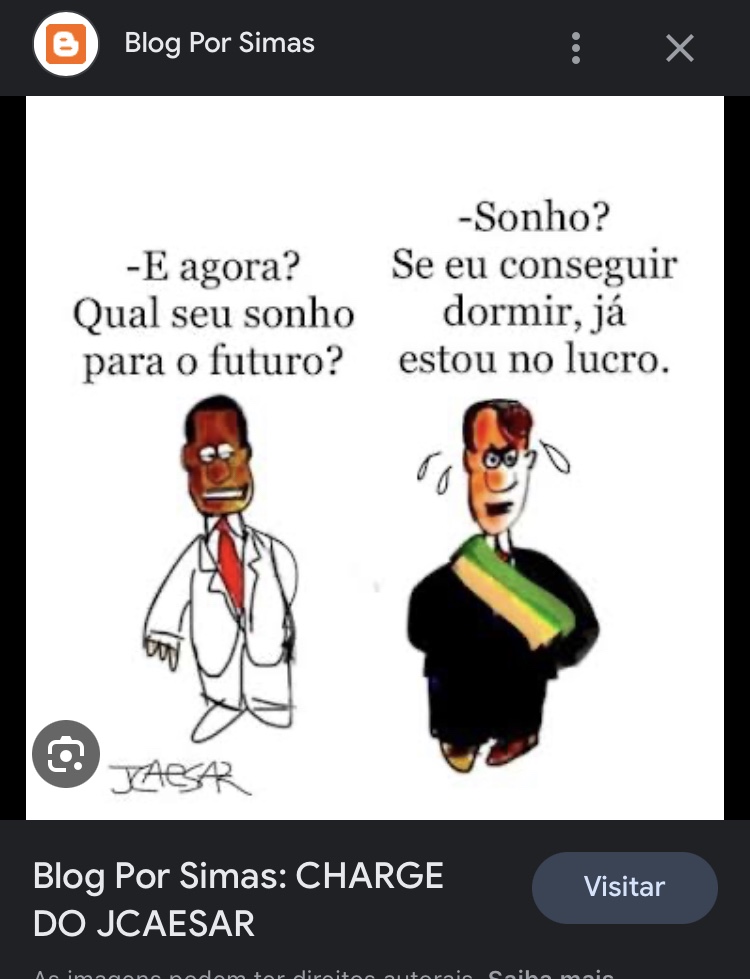The width and height of the screenshot is (750, 979).
Task: Open the JCaesar cartoon image
Action: [x=375, y=457]
